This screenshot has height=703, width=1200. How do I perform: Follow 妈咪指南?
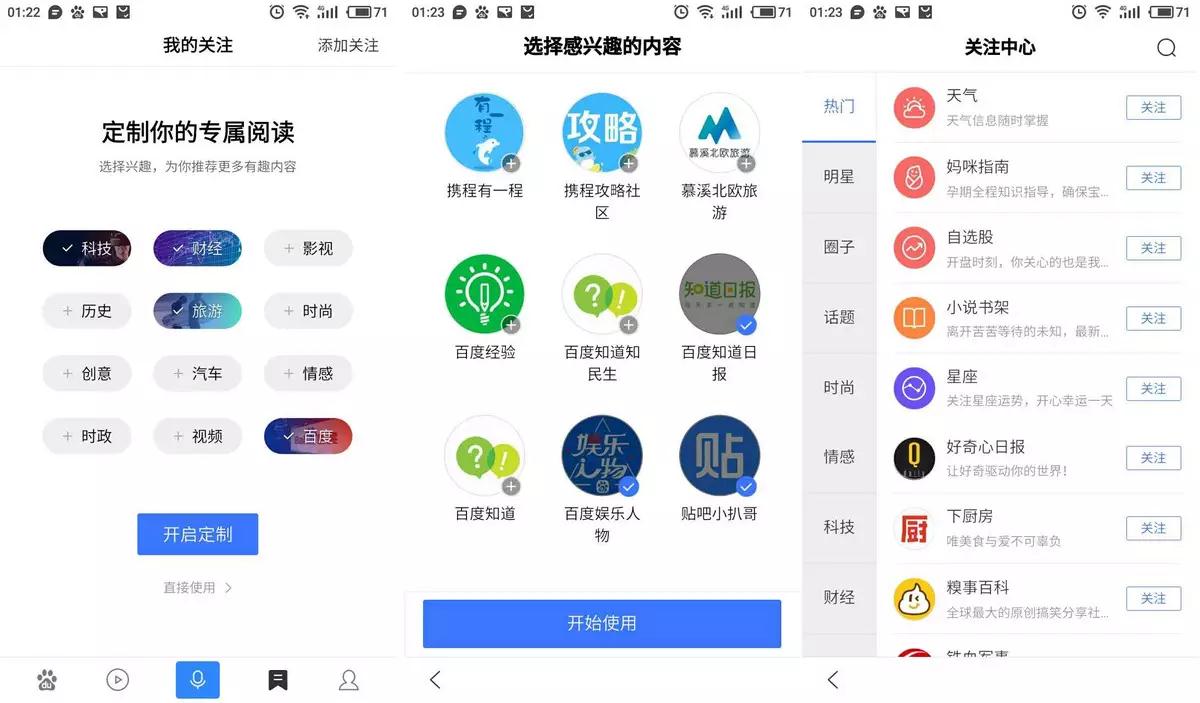pos(1153,178)
